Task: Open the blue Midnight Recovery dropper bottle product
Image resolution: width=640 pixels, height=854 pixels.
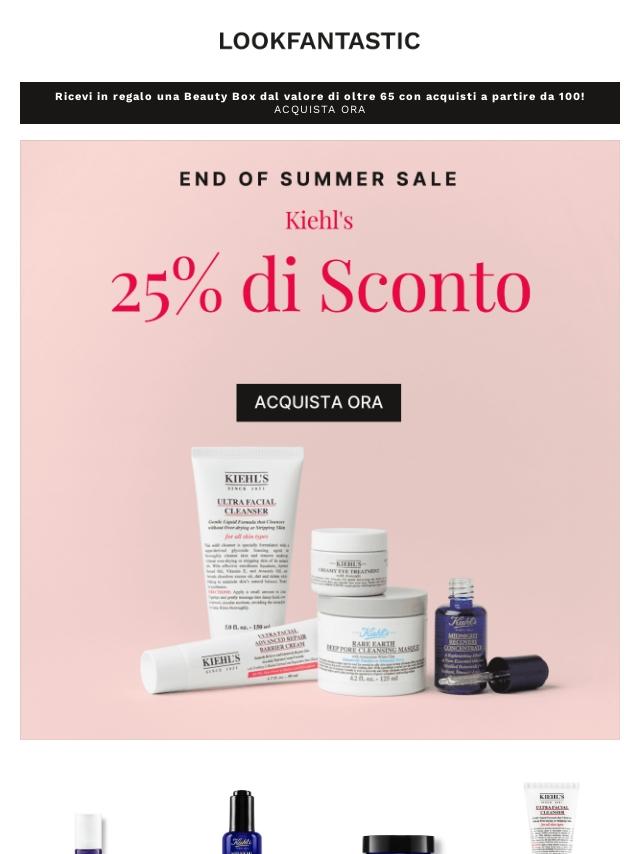Action: pyautogui.click(x=241, y=824)
